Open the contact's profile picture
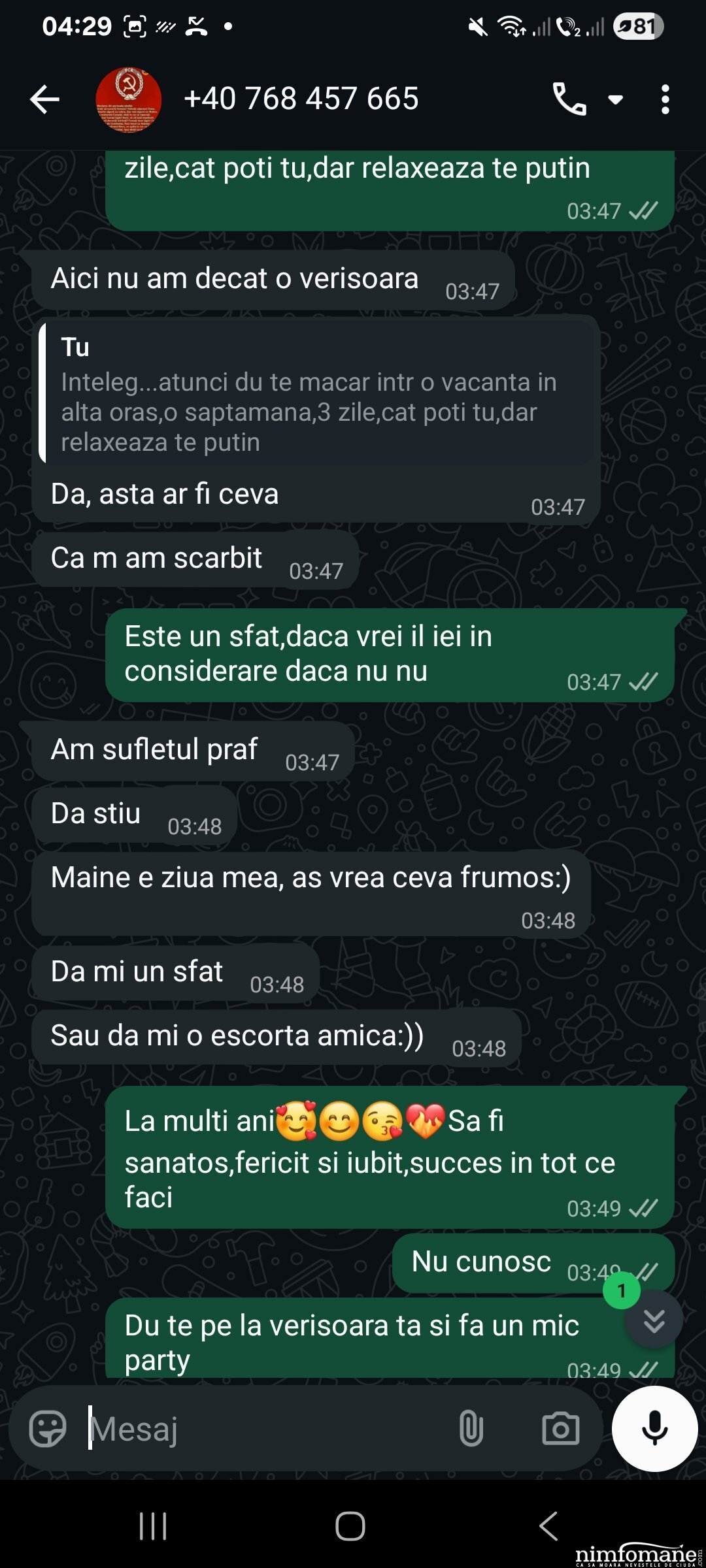 point(128,99)
